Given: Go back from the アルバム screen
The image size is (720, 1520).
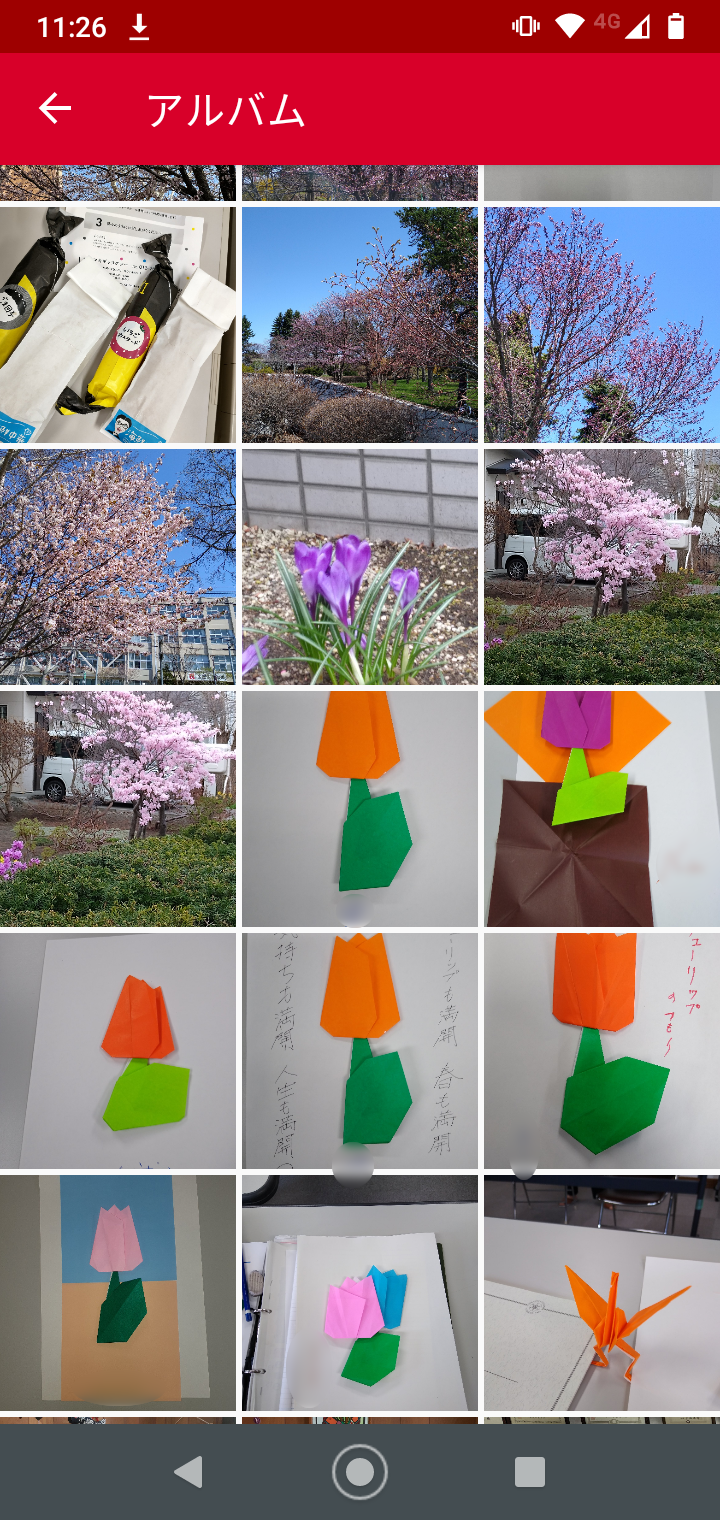Looking at the screenshot, I should click(x=55, y=109).
